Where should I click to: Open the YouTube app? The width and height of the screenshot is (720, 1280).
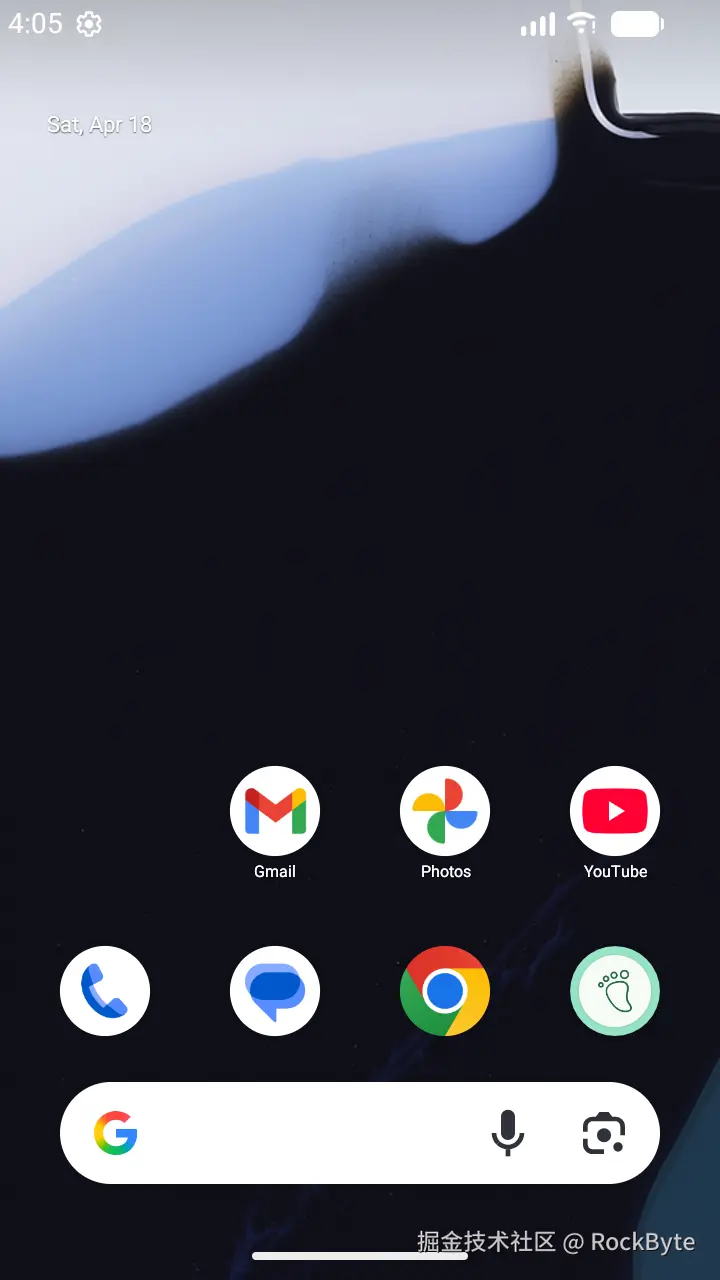(x=615, y=811)
